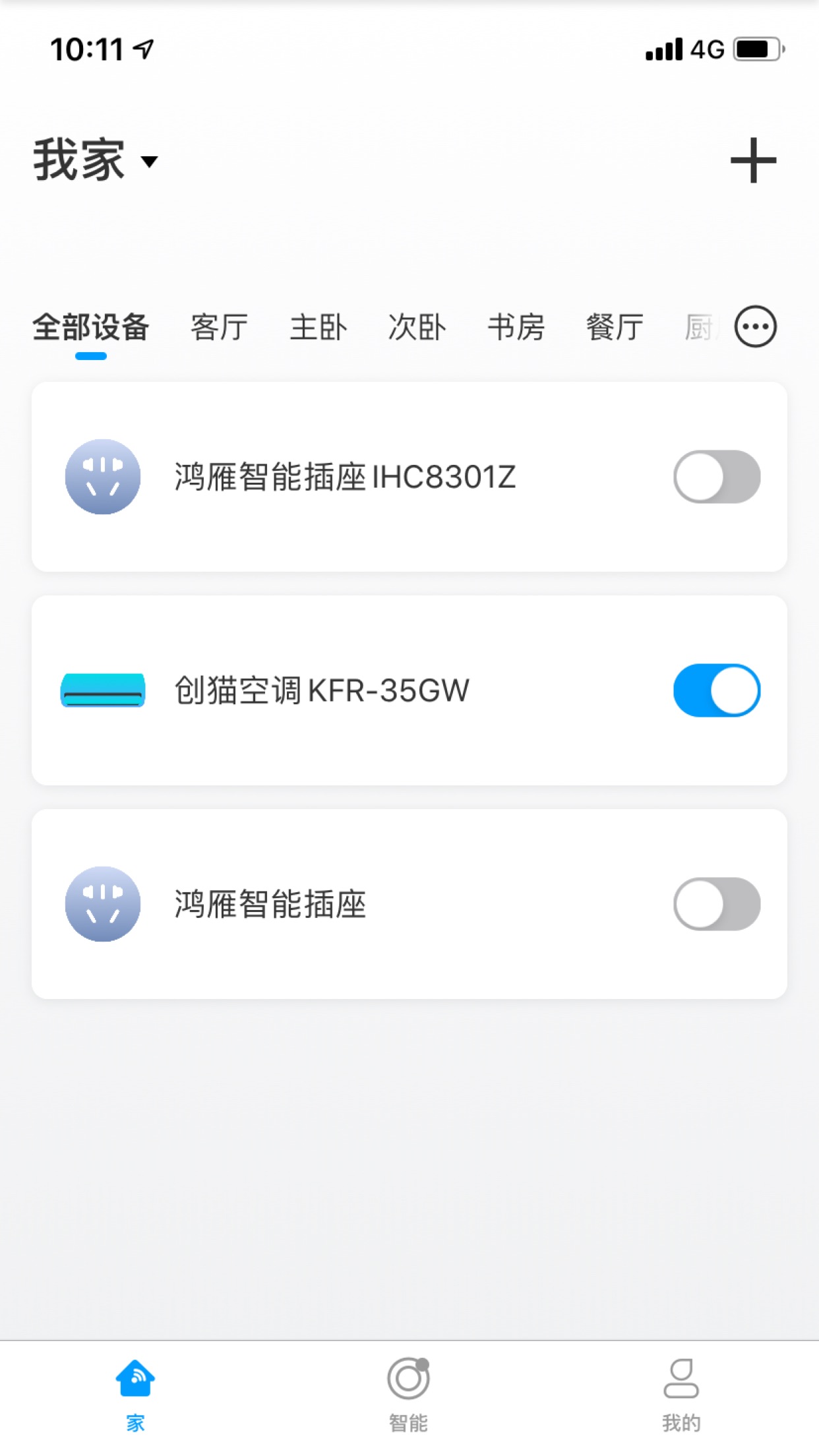Switch to the 客厅 tab
The height and width of the screenshot is (1456, 819).
(220, 327)
